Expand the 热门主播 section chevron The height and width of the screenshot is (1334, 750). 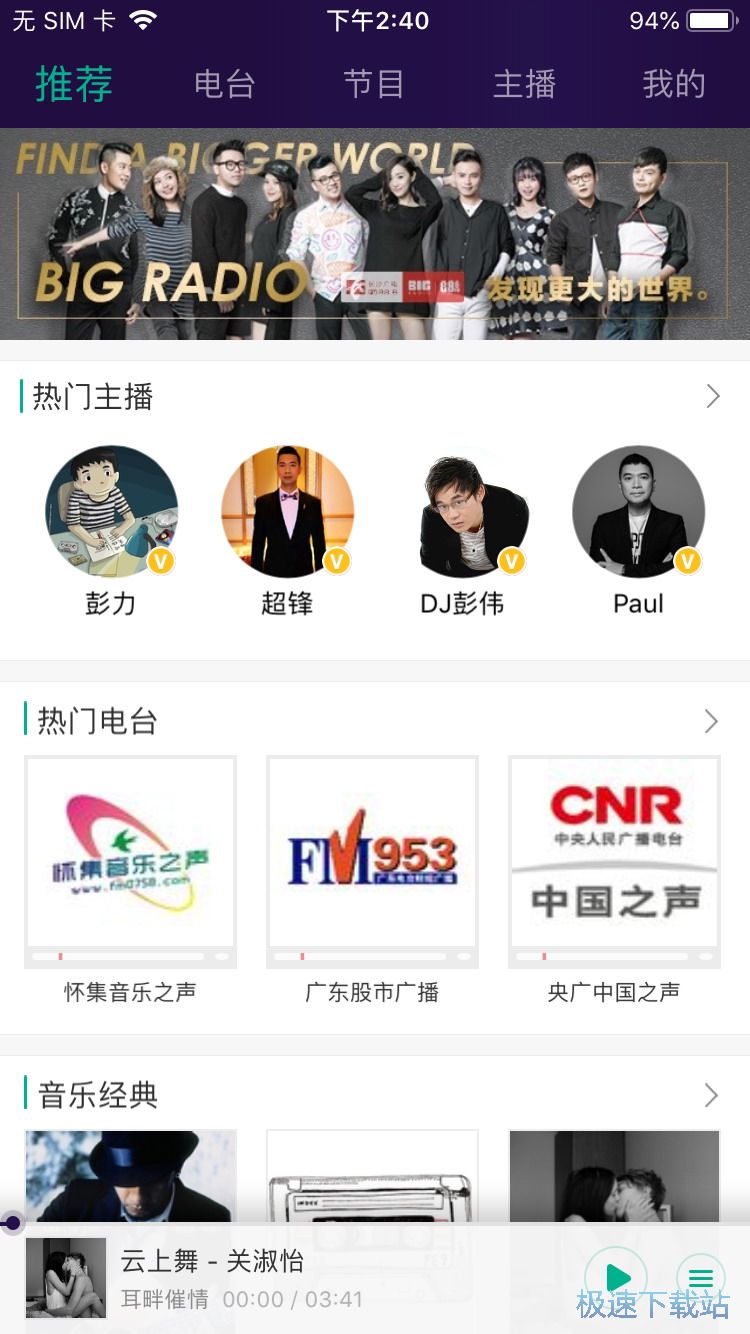pyautogui.click(x=712, y=397)
